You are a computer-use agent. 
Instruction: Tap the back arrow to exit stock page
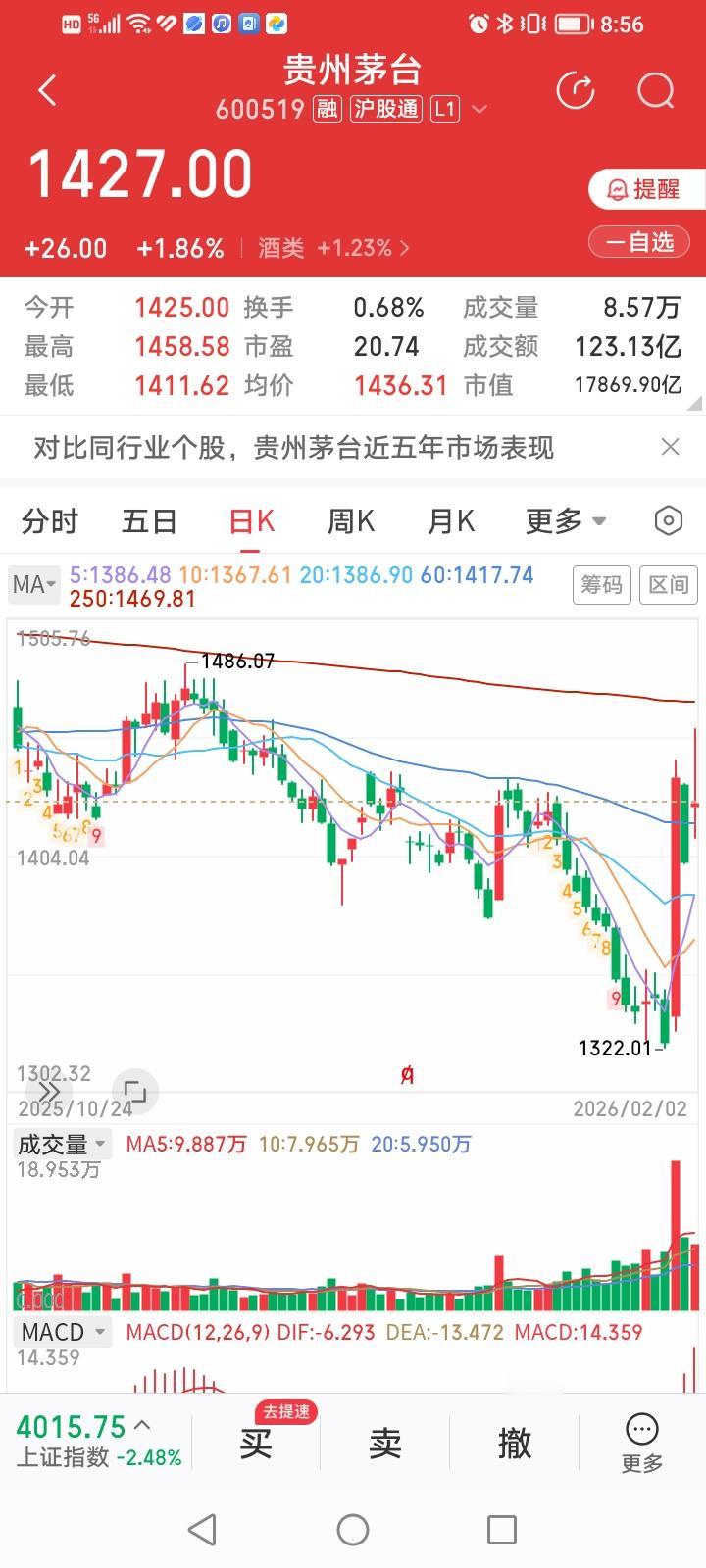[x=46, y=89]
